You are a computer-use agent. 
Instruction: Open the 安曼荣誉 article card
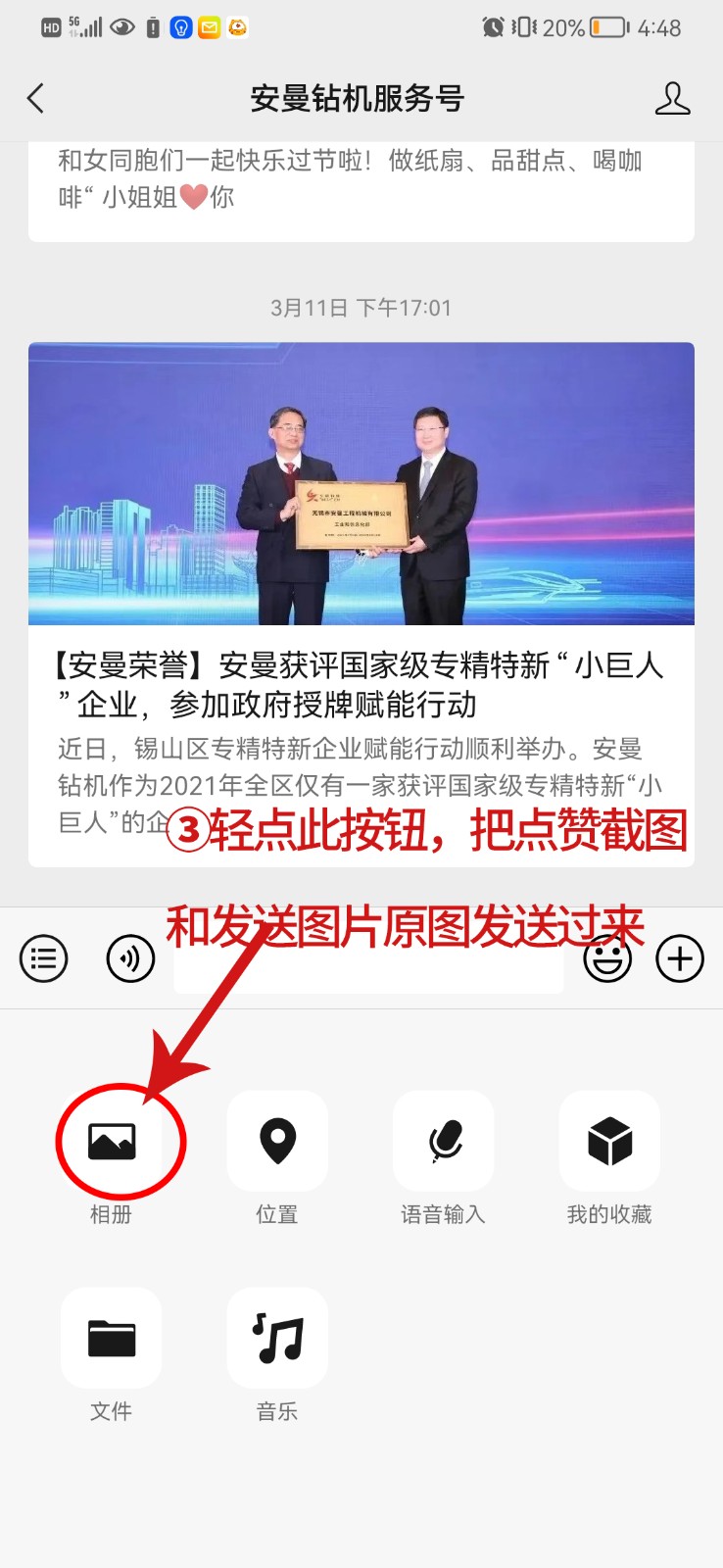pyautogui.click(x=361, y=603)
